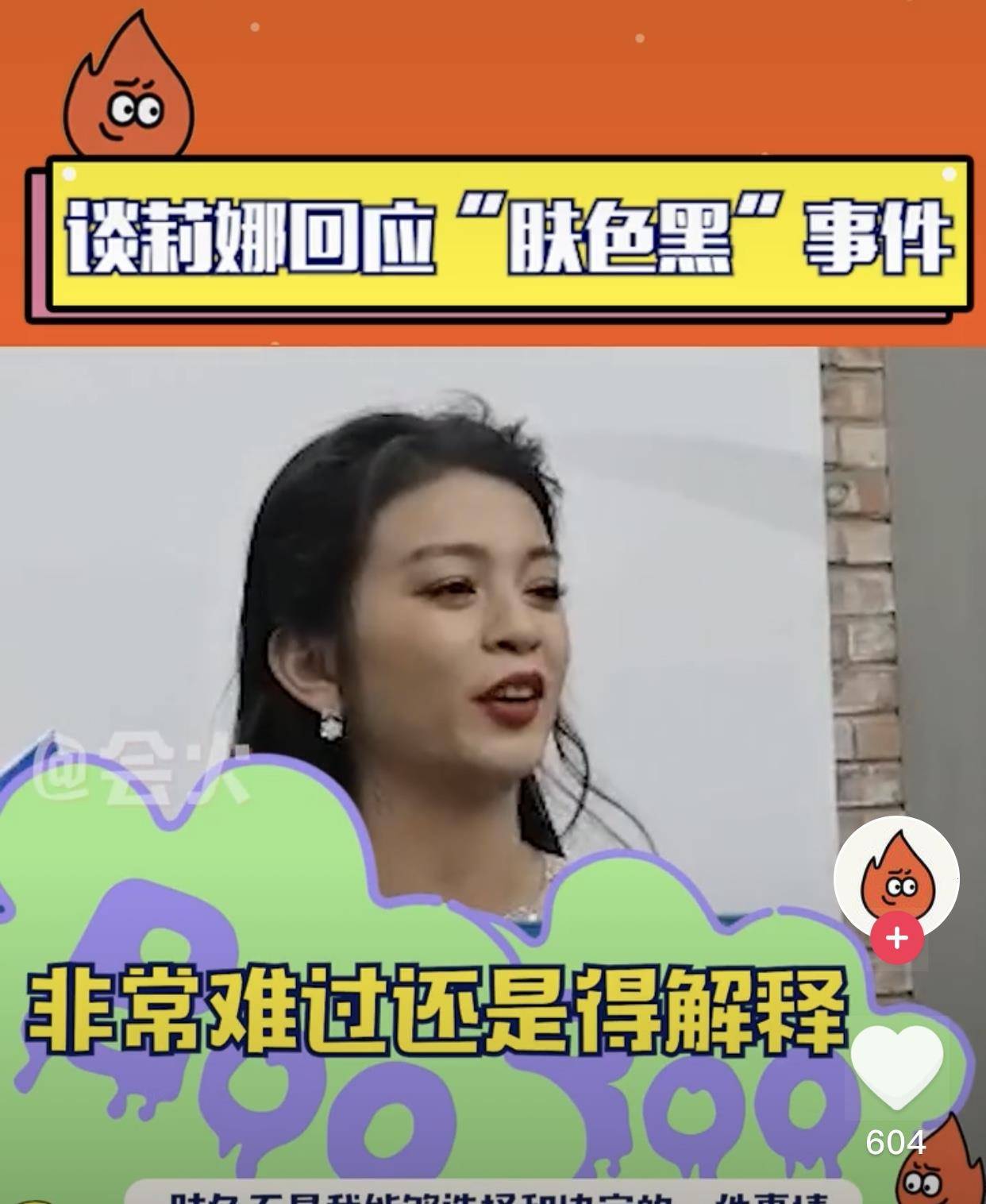Follow the creator with the red plus button
This screenshot has height=1204, width=986.
pos(896,938)
